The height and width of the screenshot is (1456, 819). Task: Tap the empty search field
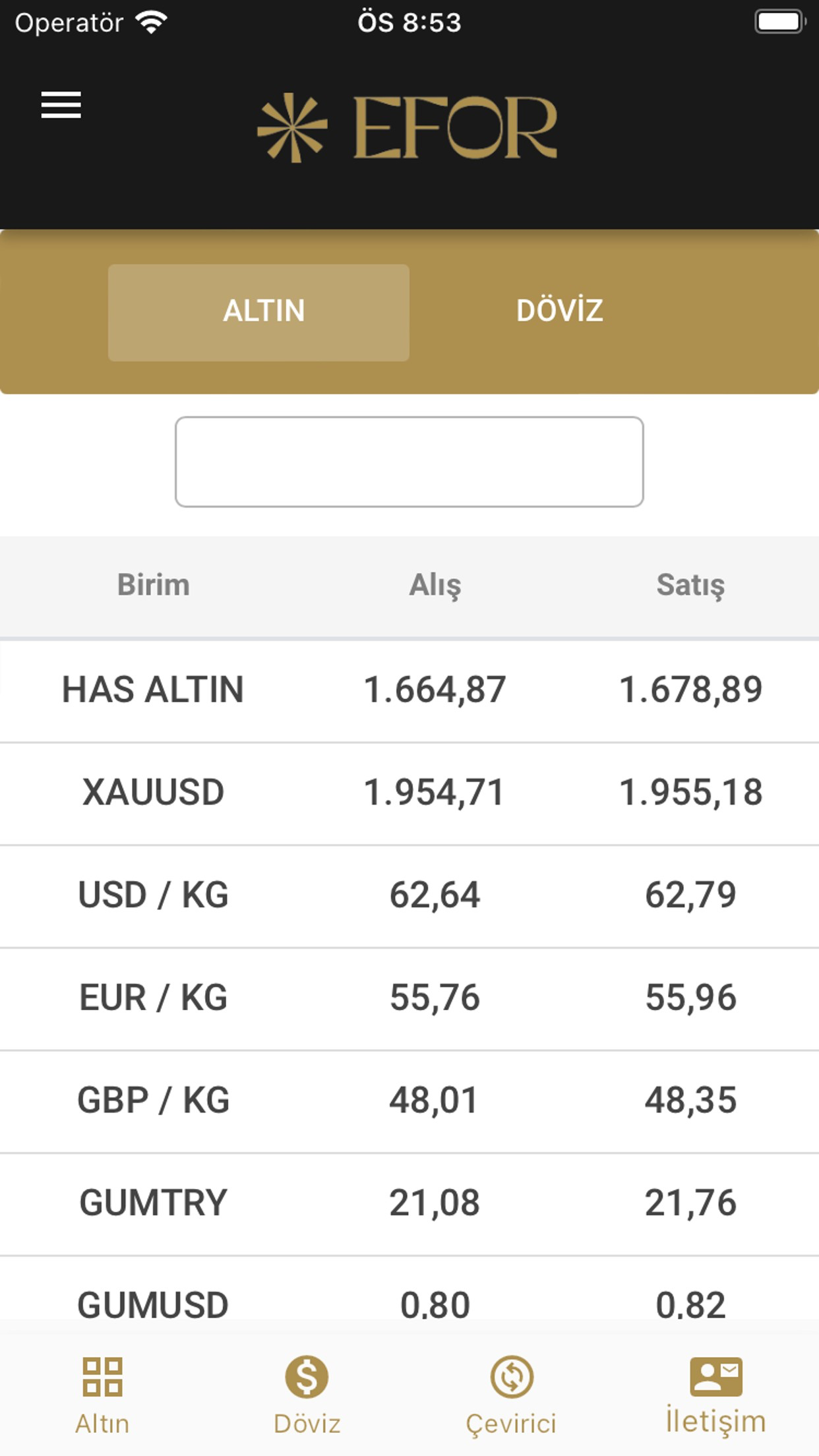(409, 462)
